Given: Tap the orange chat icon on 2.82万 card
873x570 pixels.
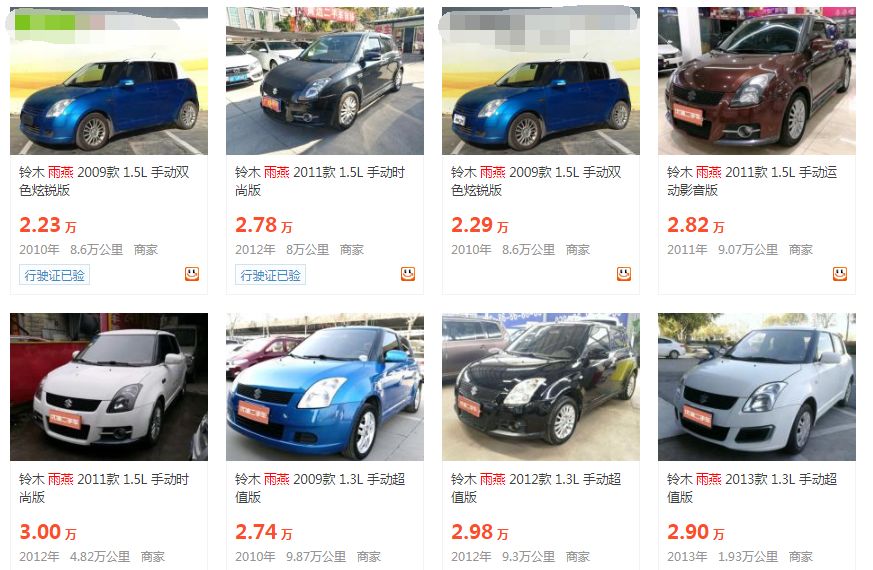Looking at the screenshot, I should point(840,274).
